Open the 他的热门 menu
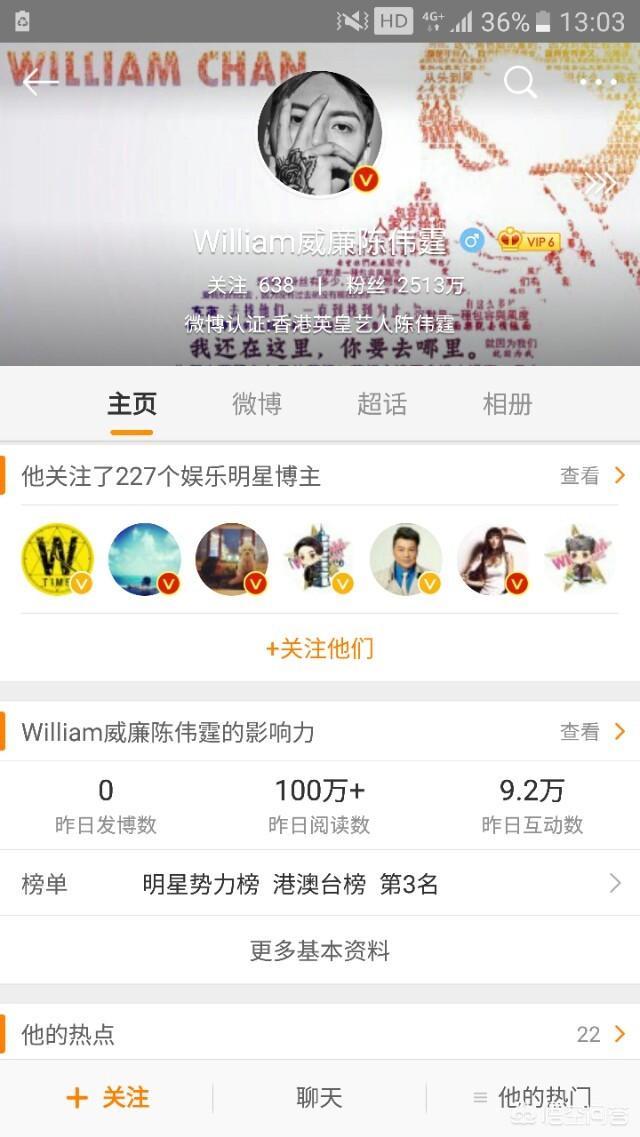 point(533,1098)
